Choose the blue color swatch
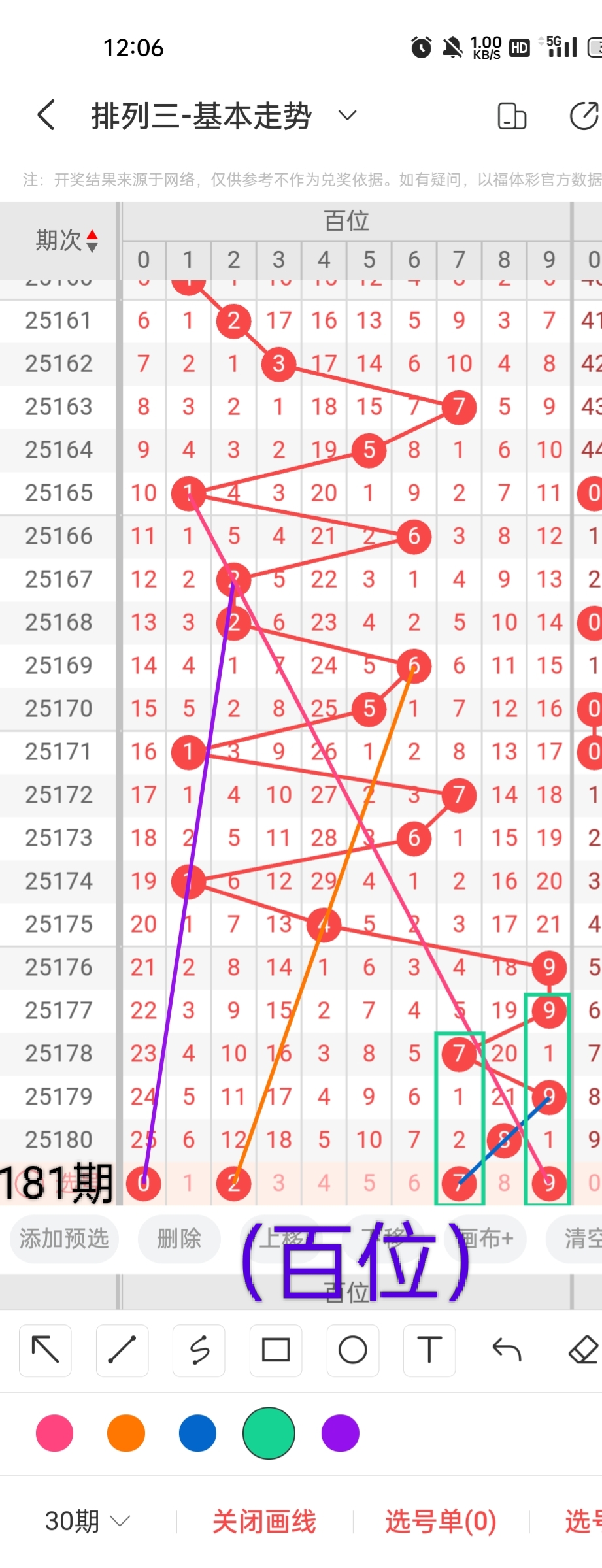602x1568 pixels. pos(197,1433)
